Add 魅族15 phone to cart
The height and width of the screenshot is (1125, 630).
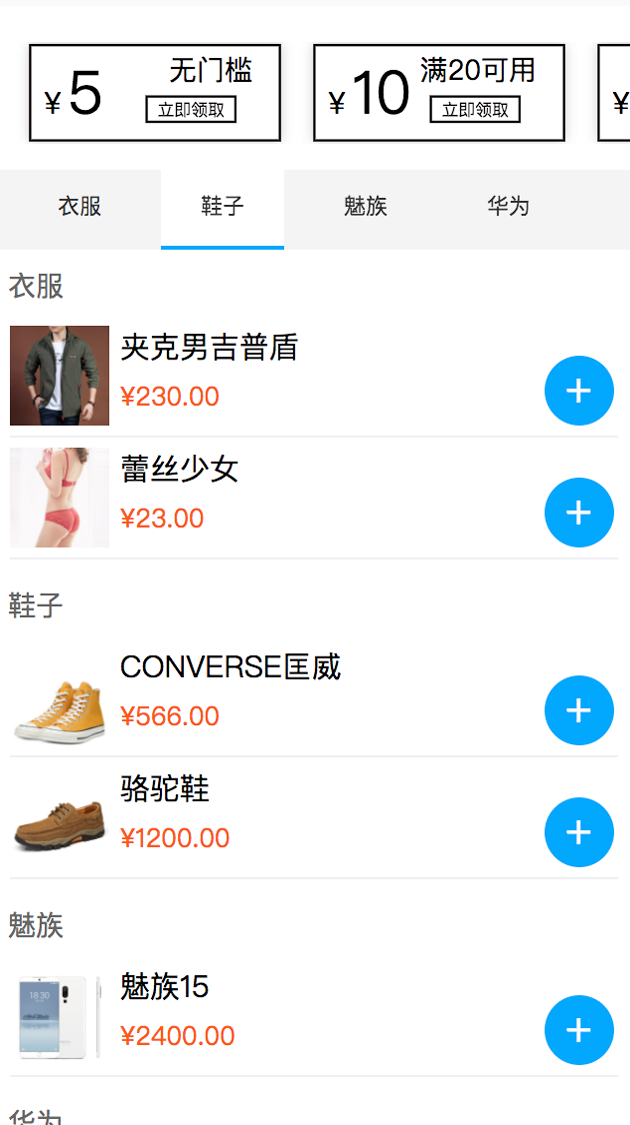pyautogui.click(x=578, y=1030)
